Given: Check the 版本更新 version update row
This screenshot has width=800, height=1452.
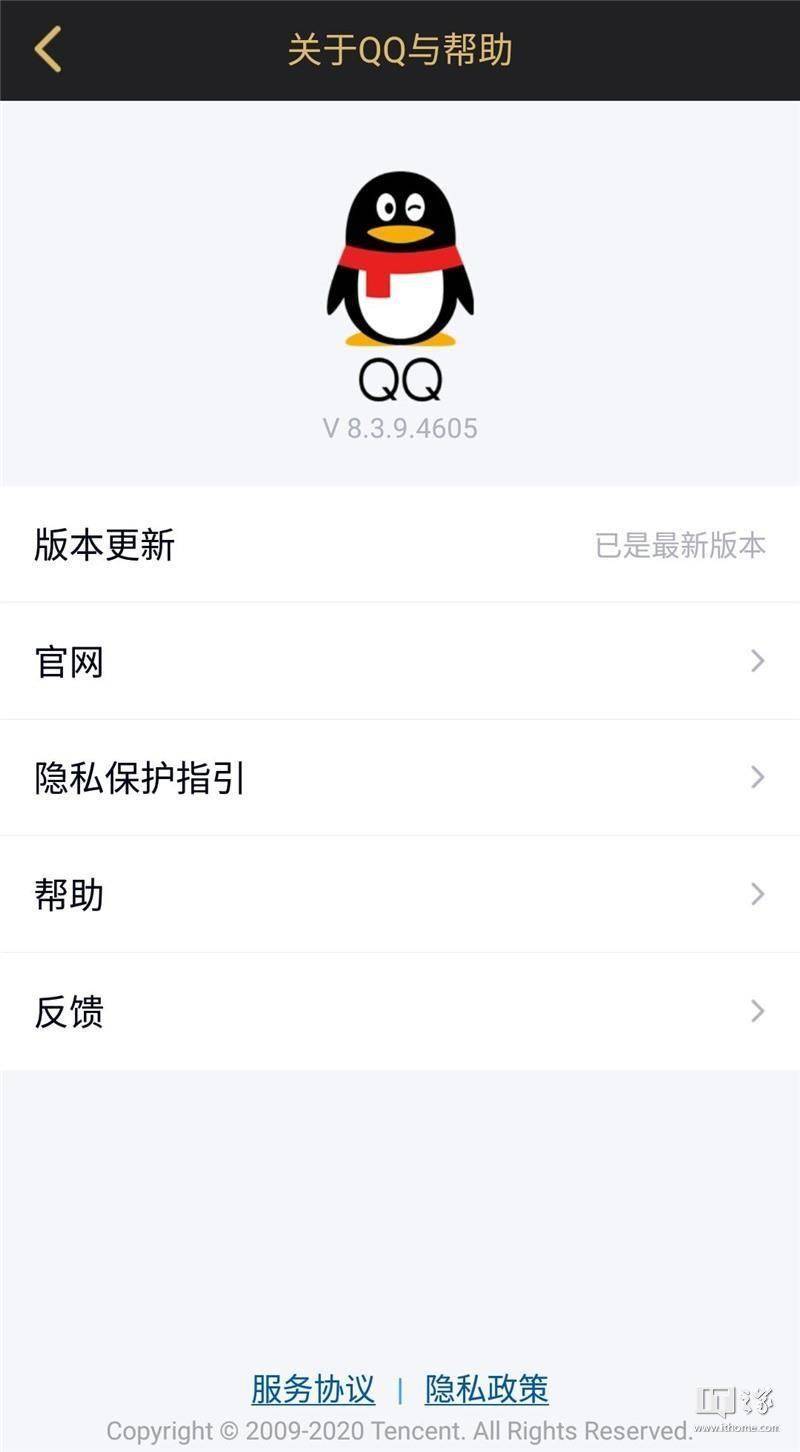Looking at the screenshot, I should point(400,545).
